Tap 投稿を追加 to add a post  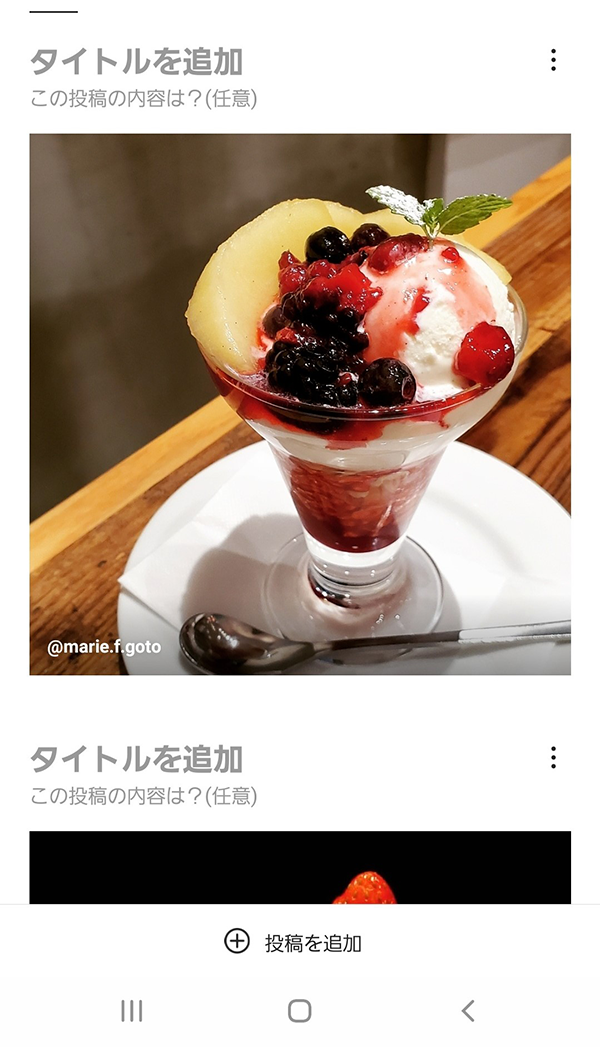(x=294, y=942)
